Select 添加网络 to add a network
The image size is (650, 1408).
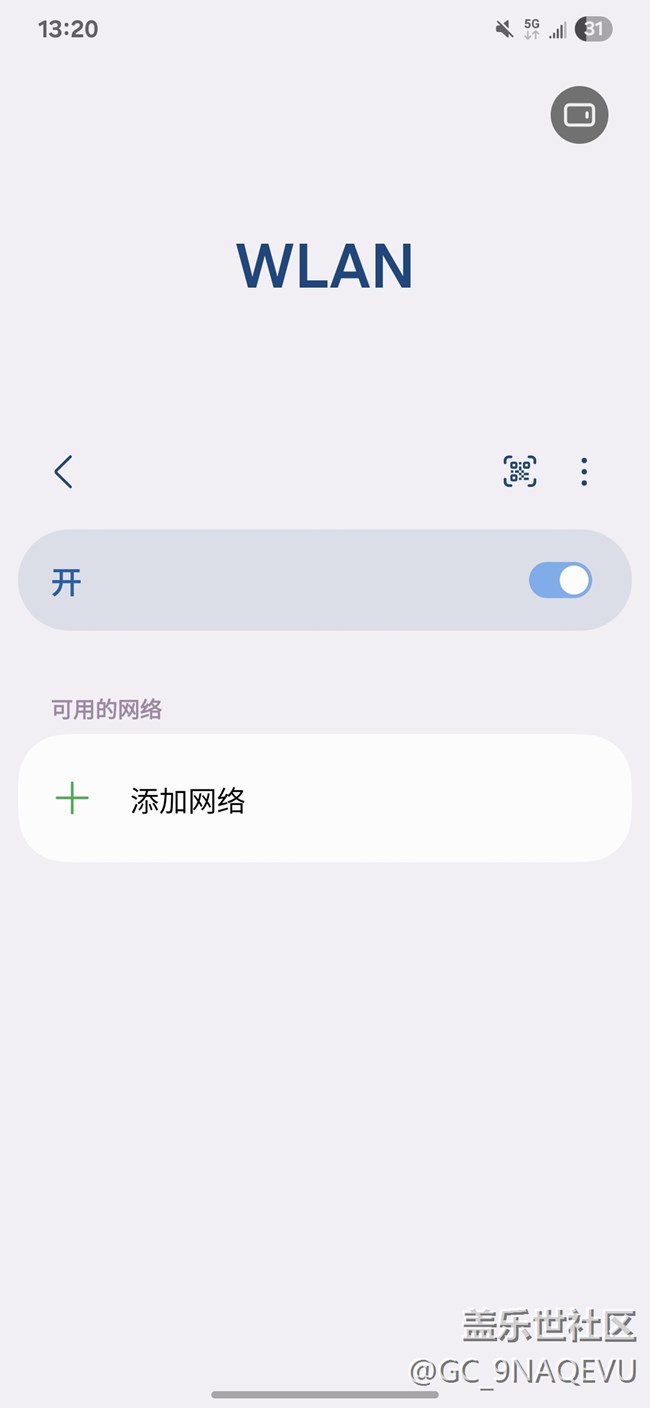coord(325,799)
